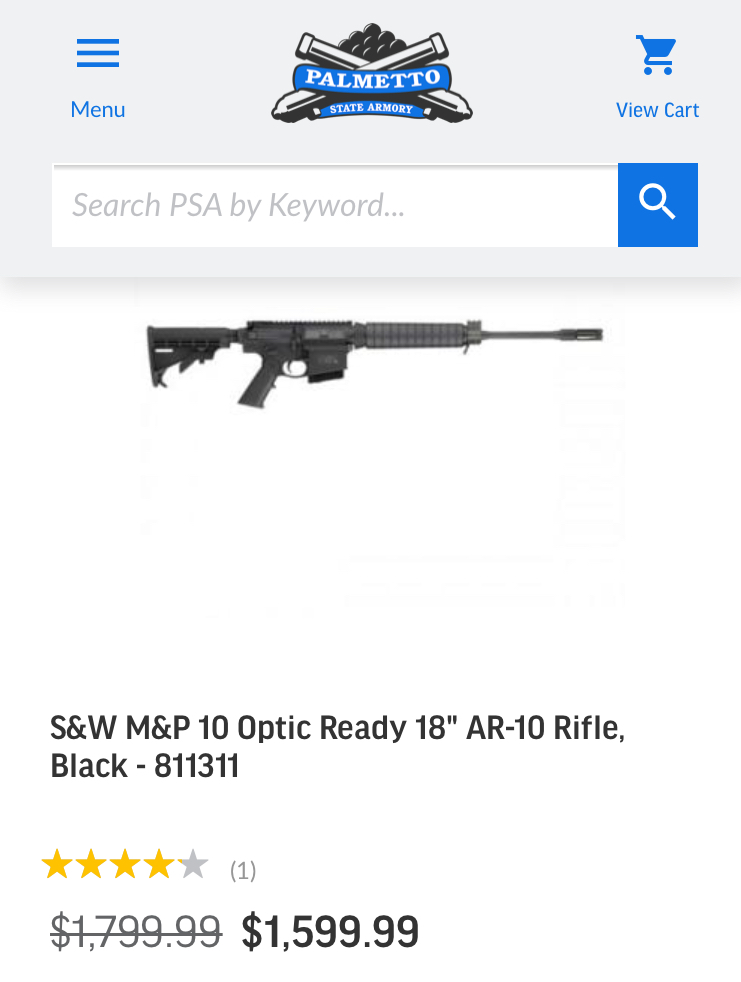View the shopping cart
741x982 pixels.
[x=657, y=76]
